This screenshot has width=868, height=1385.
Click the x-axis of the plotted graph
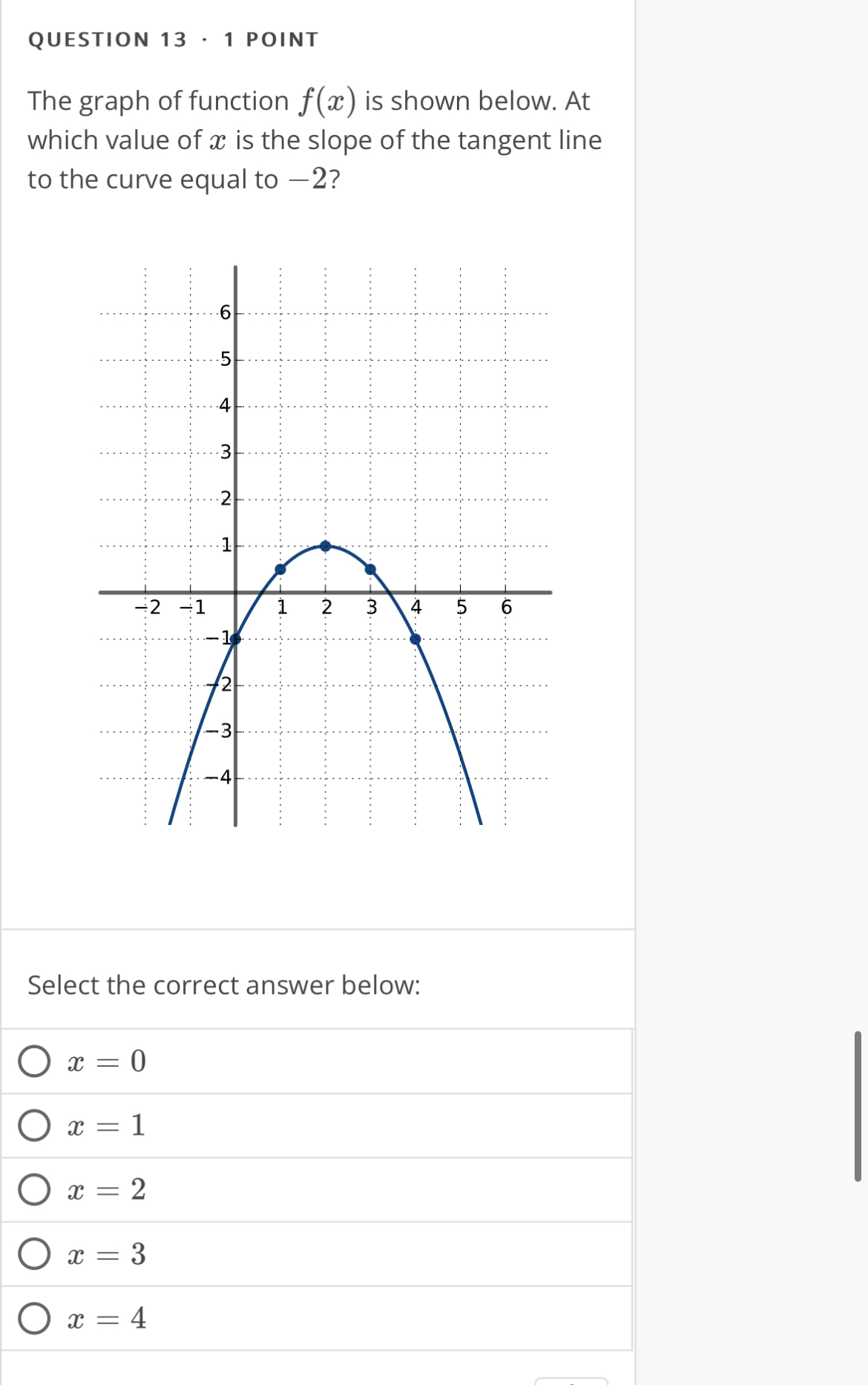point(326,592)
